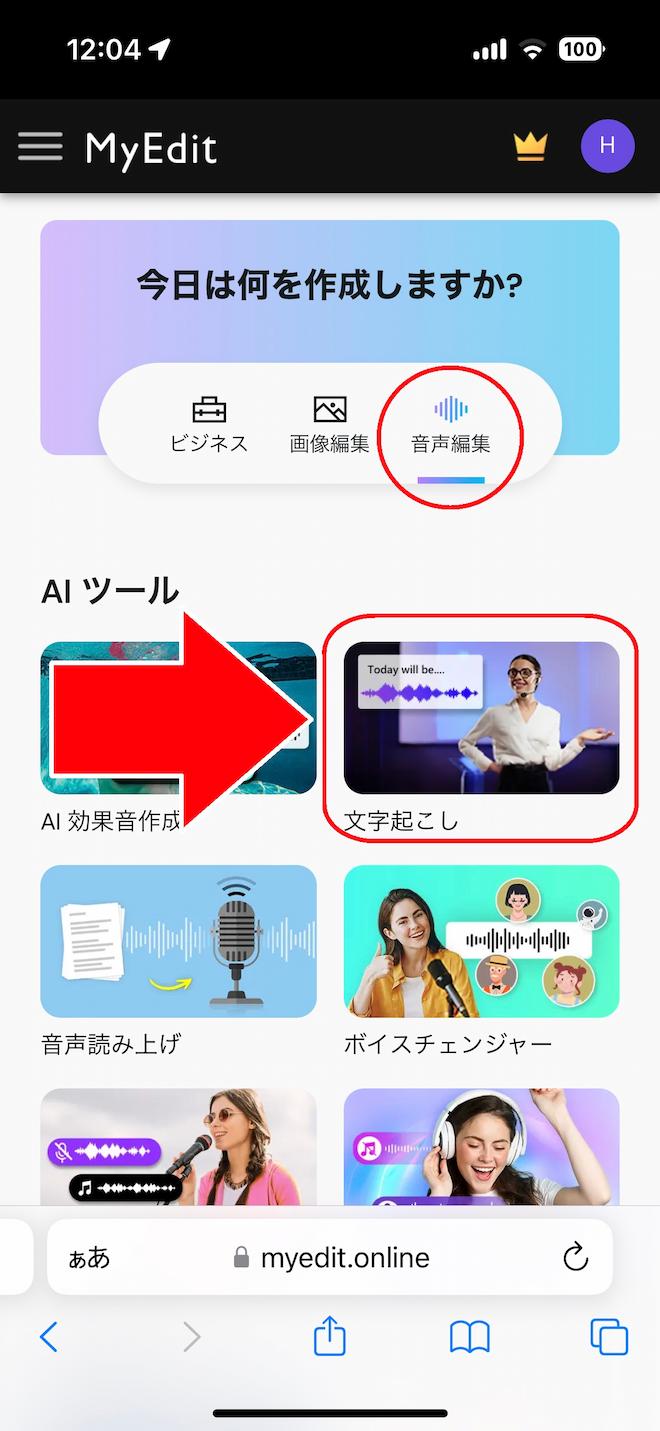Switch to the 画像編集 tab
The height and width of the screenshot is (1431, 660).
pyautogui.click(x=329, y=425)
